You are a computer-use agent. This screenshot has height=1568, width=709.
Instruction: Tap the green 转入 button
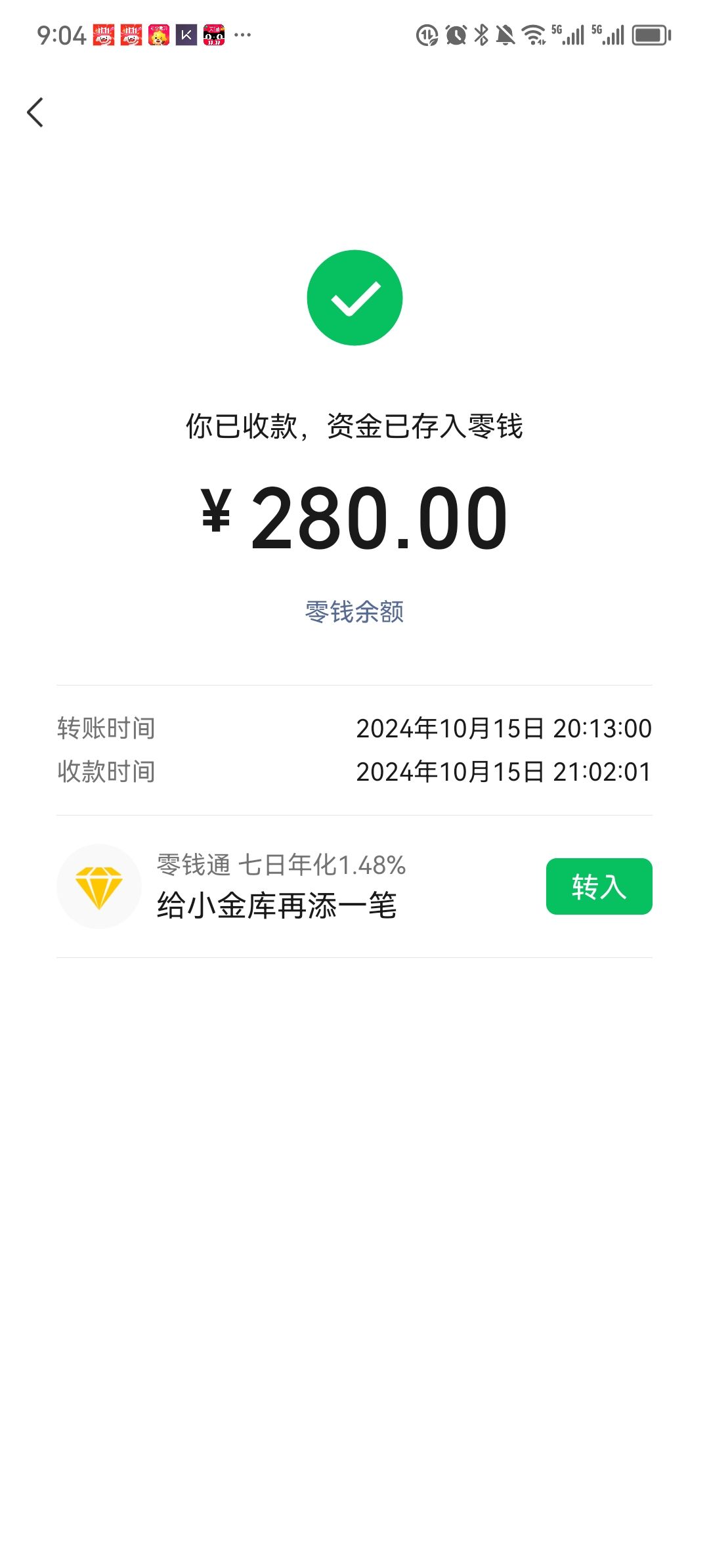point(599,886)
